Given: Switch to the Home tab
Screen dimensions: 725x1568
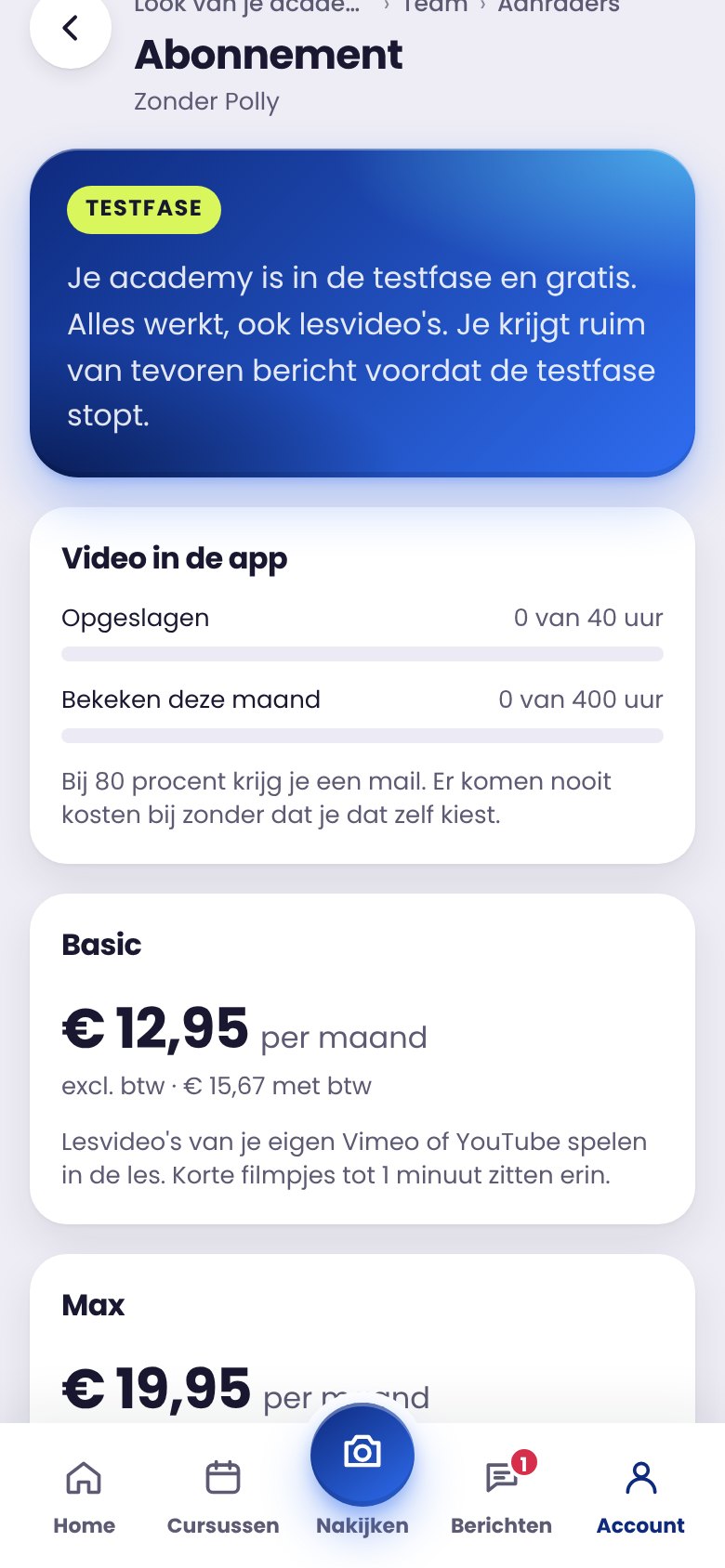Looking at the screenshot, I should point(84,1497).
